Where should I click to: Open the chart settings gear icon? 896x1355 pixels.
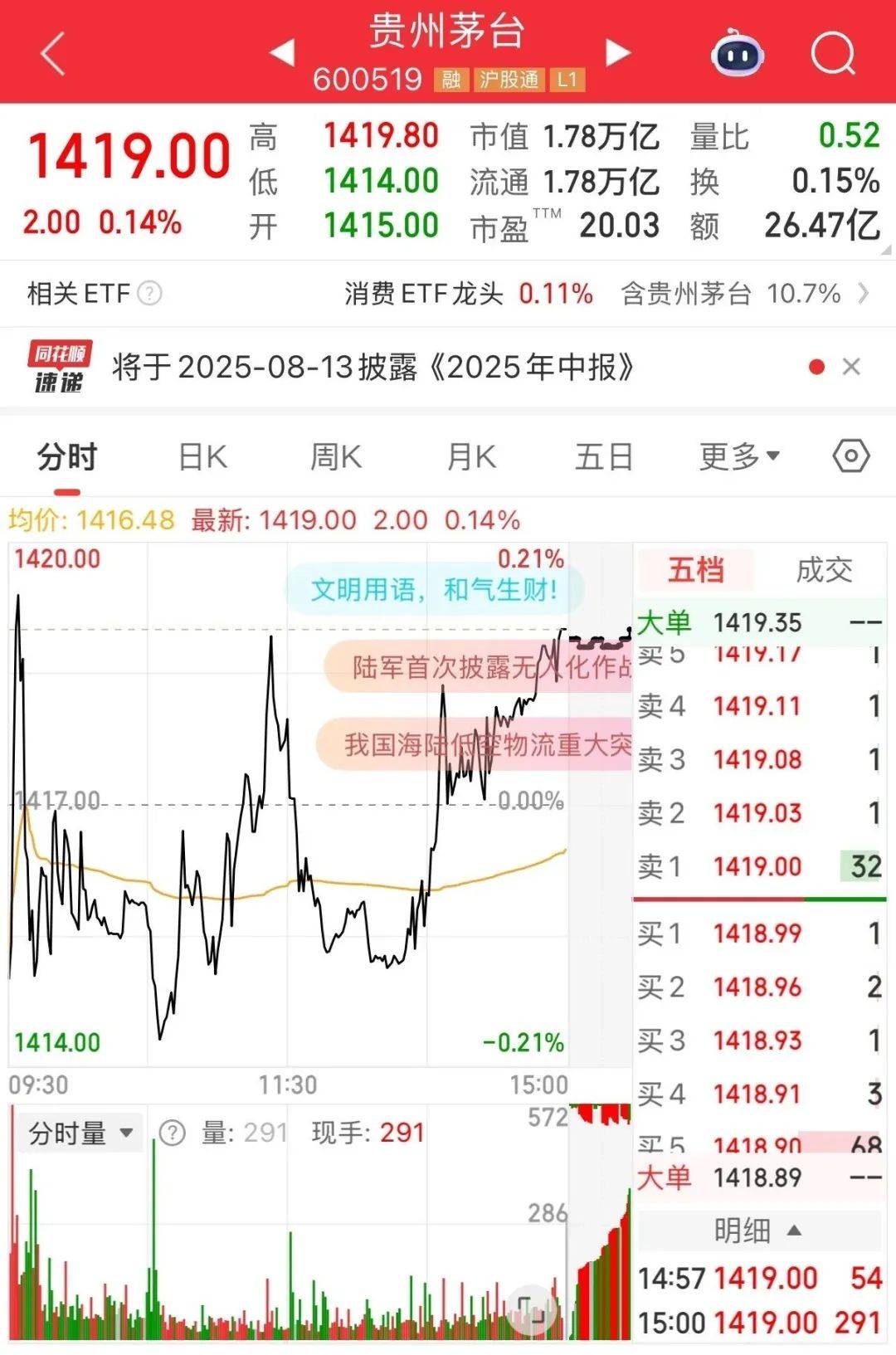pyautogui.click(x=850, y=456)
